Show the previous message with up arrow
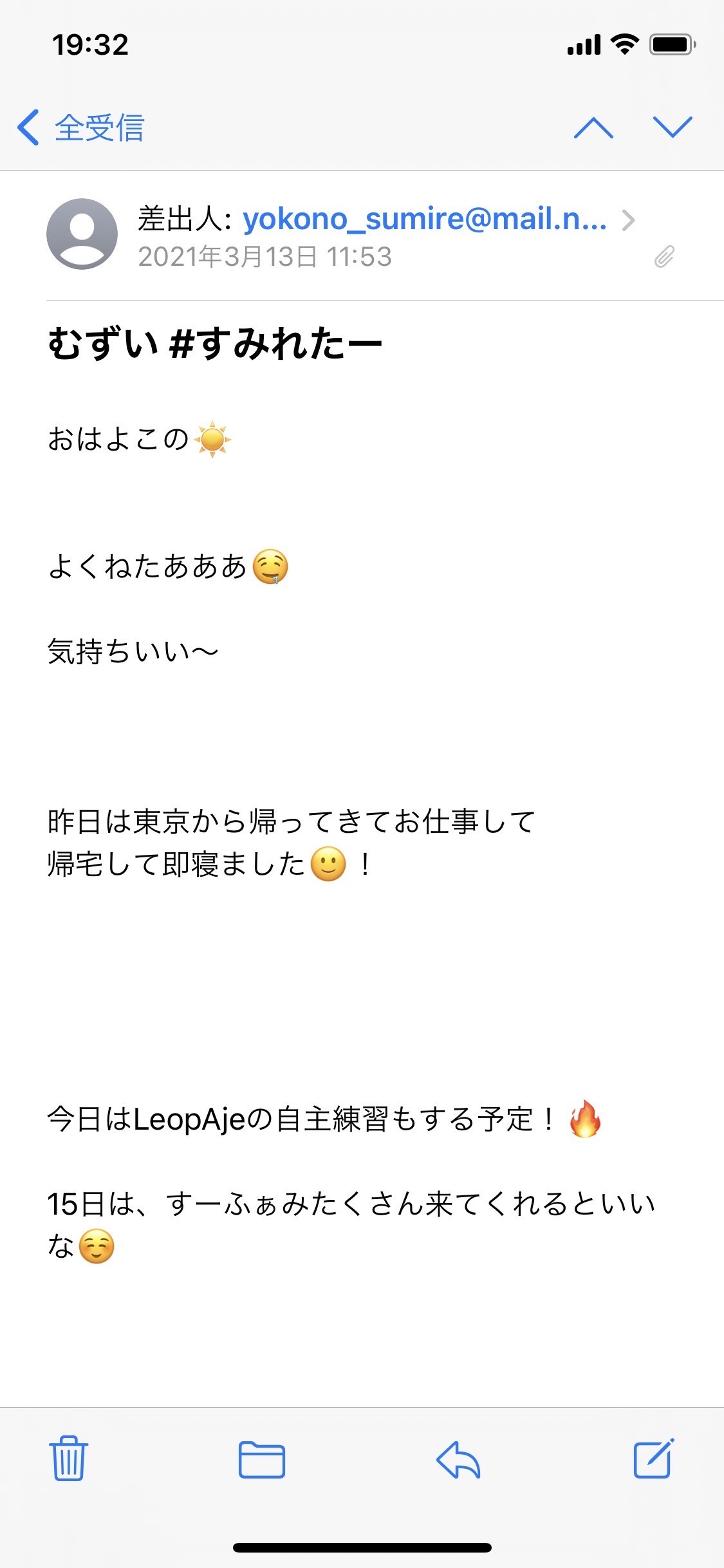 click(593, 127)
